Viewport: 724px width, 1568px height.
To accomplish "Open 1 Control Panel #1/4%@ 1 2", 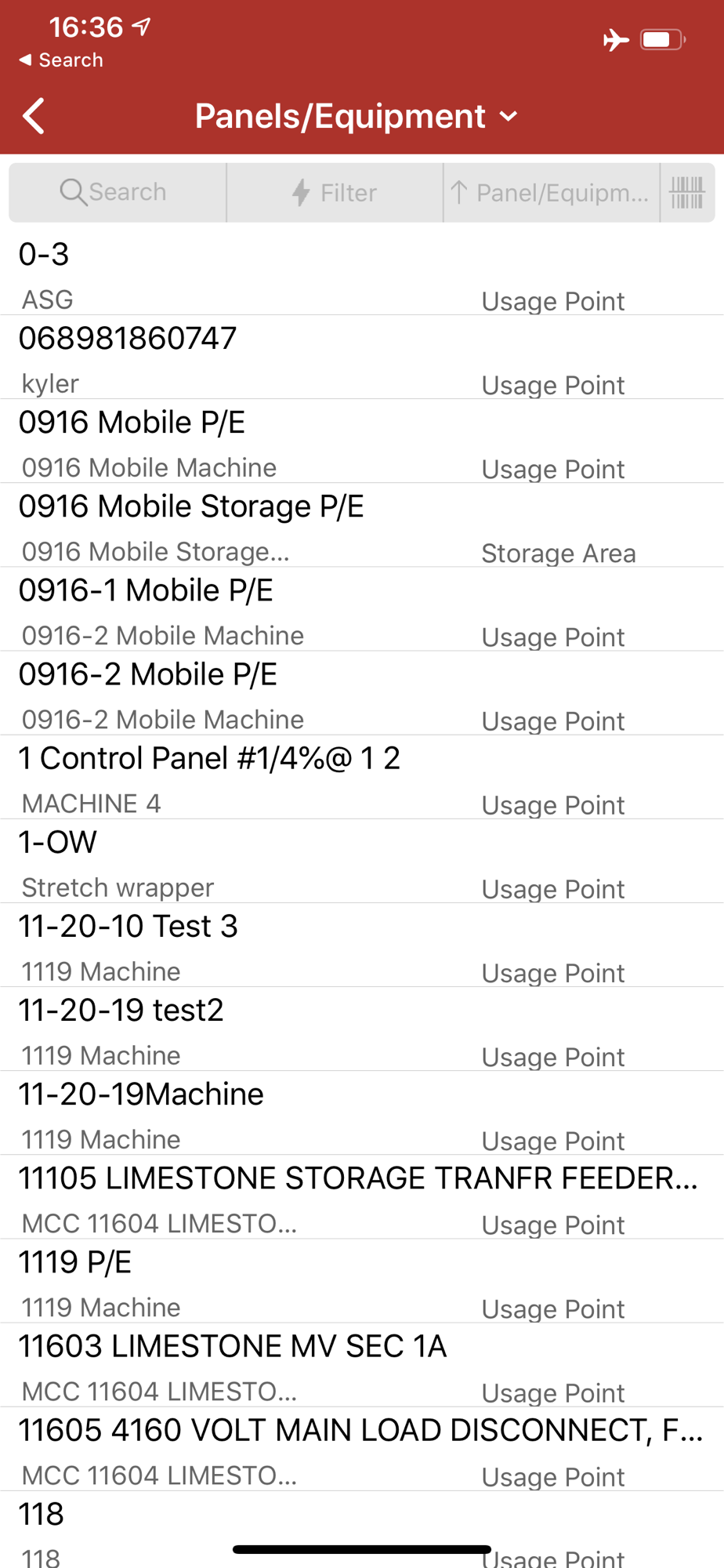I will 362,777.
